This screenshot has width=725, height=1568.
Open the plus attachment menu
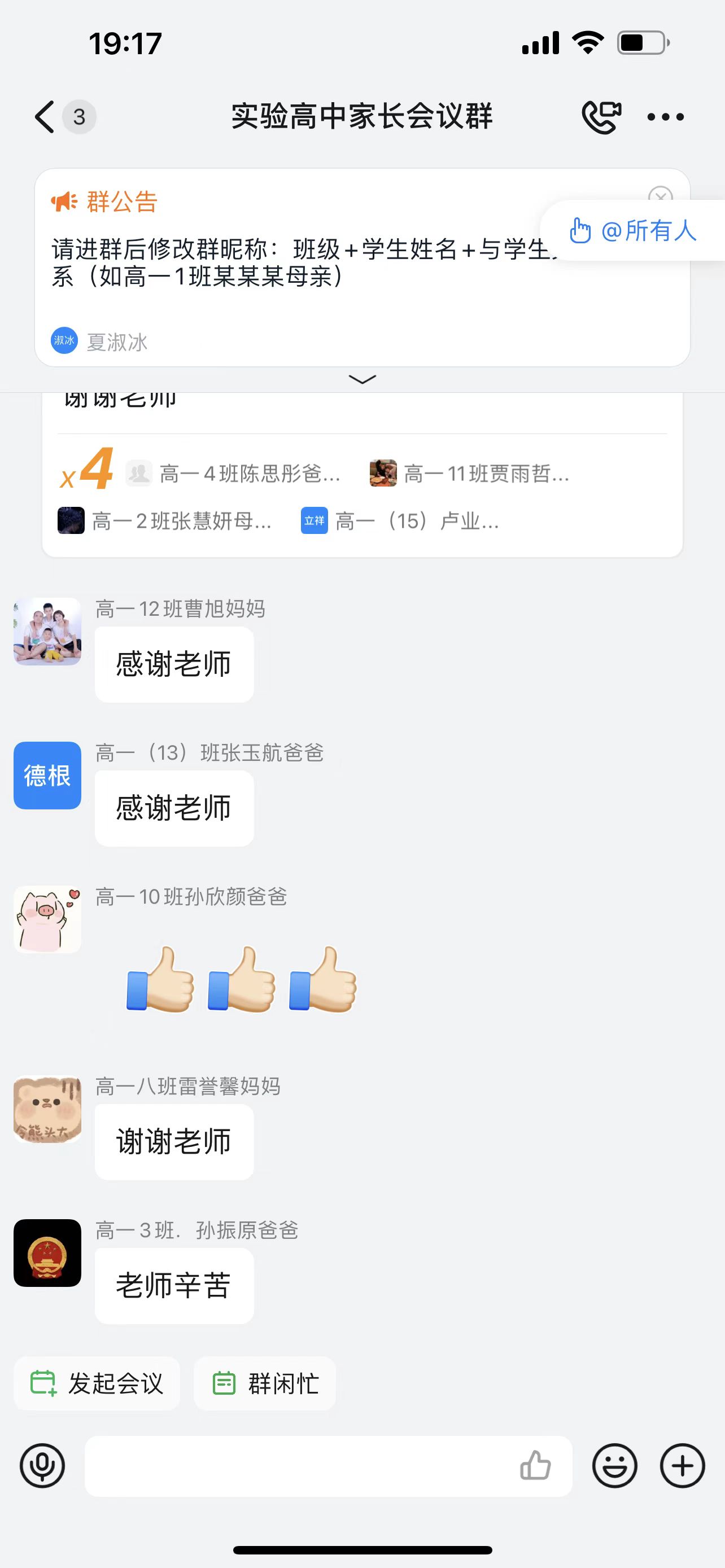(x=683, y=1466)
